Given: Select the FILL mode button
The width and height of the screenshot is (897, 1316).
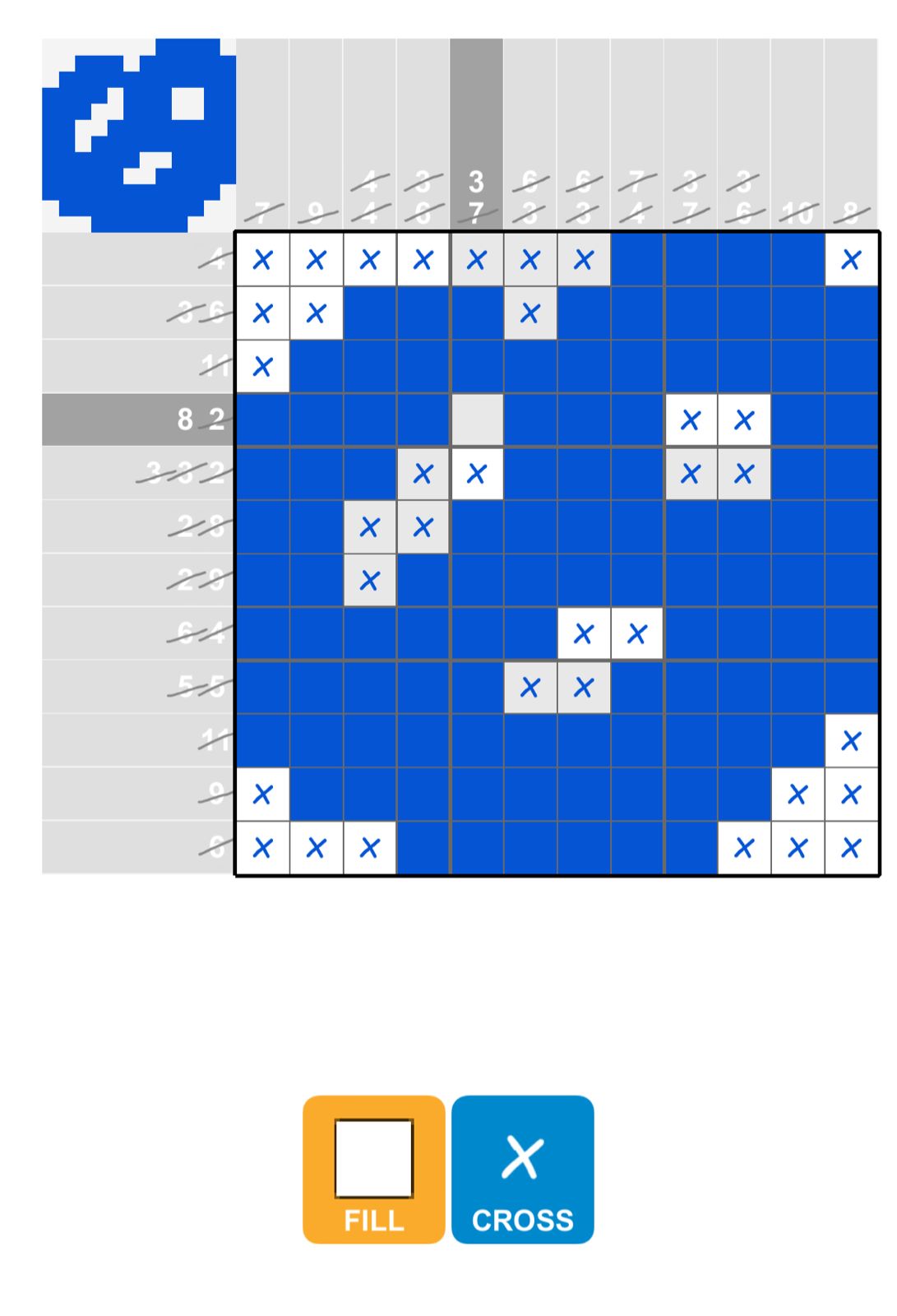Looking at the screenshot, I should tap(373, 1169).
